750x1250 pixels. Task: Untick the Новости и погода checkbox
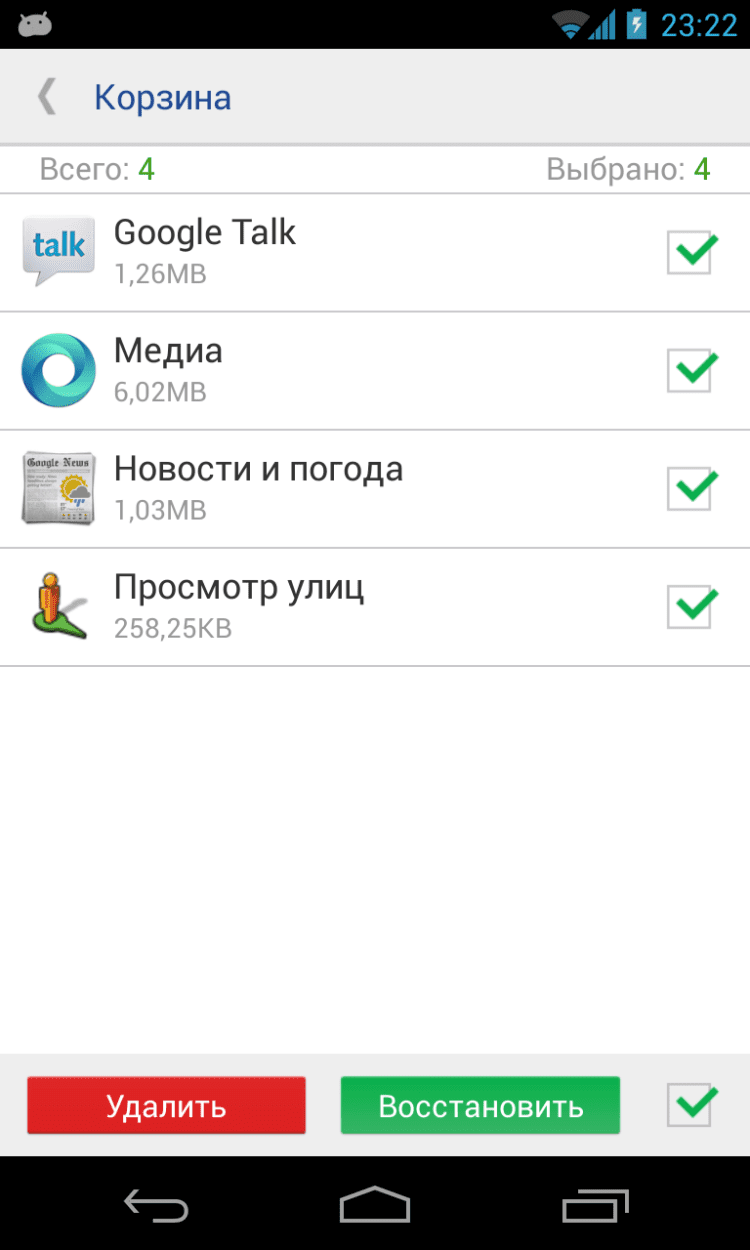690,489
